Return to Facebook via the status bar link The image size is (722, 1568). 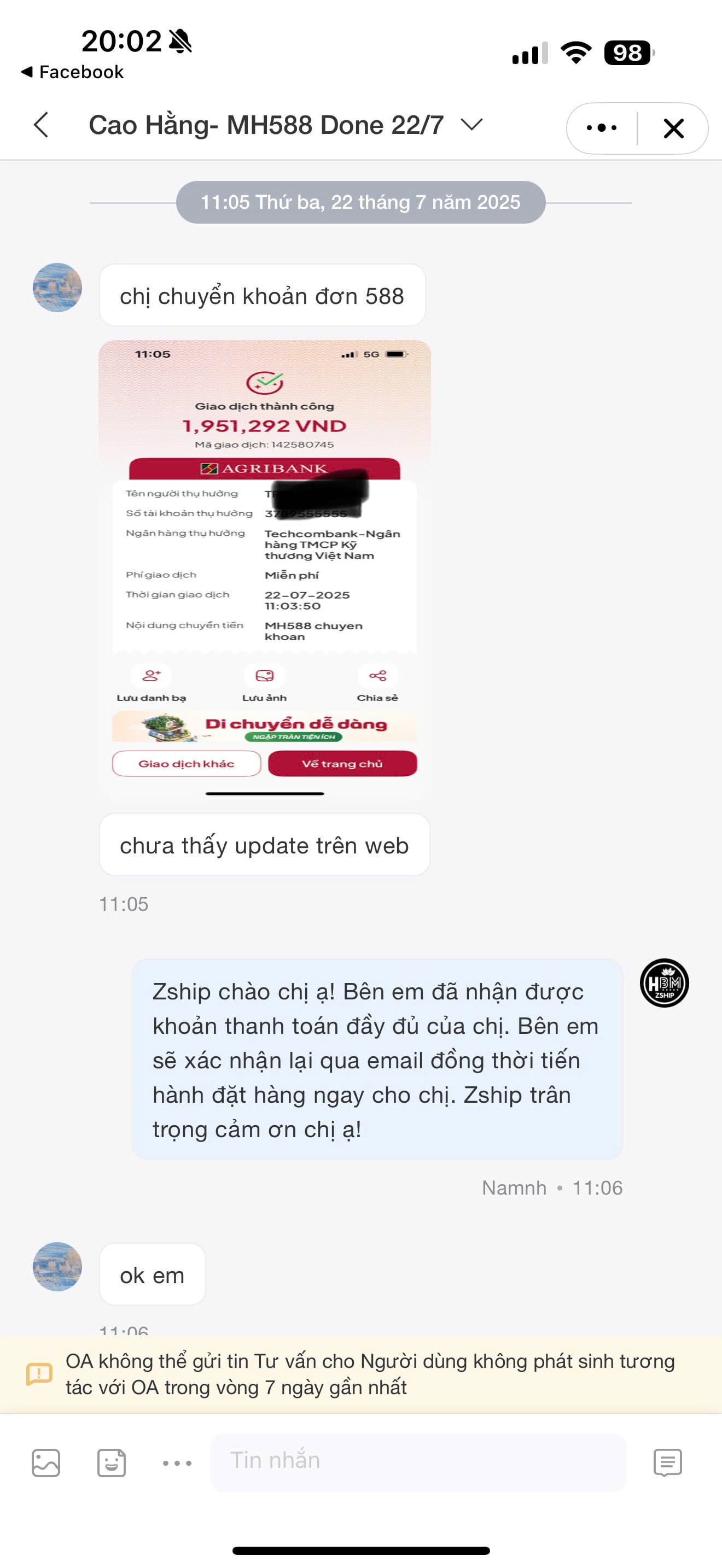[x=72, y=72]
